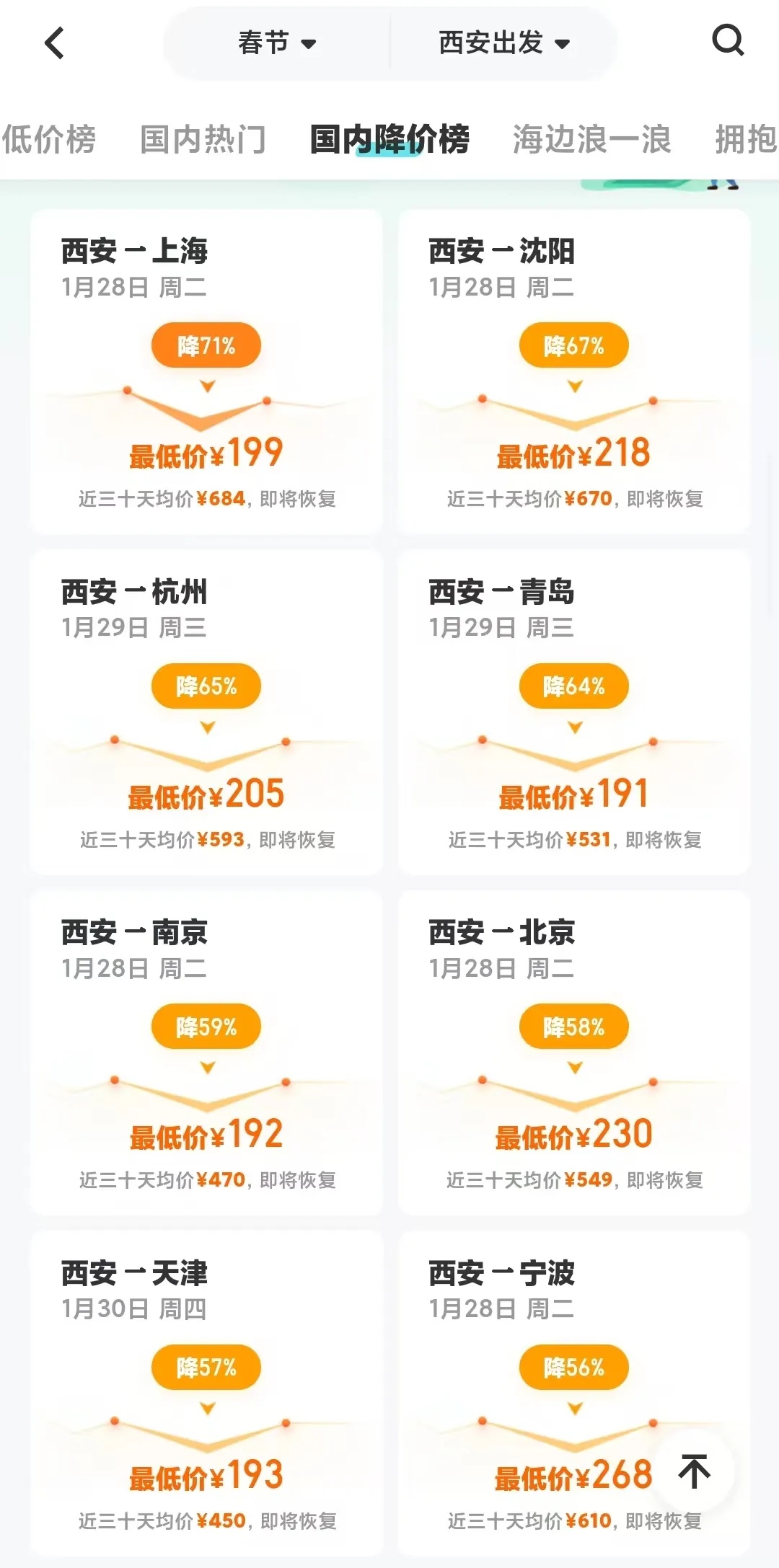Expand the dropdown arrow next to 春节
The height and width of the screenshot is (1568, 779).
pos(310,43)
